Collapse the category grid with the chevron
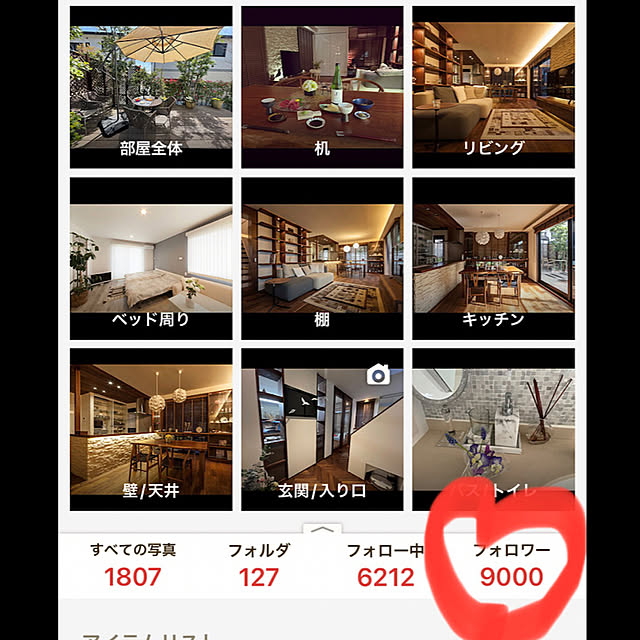 coord(322,529)
